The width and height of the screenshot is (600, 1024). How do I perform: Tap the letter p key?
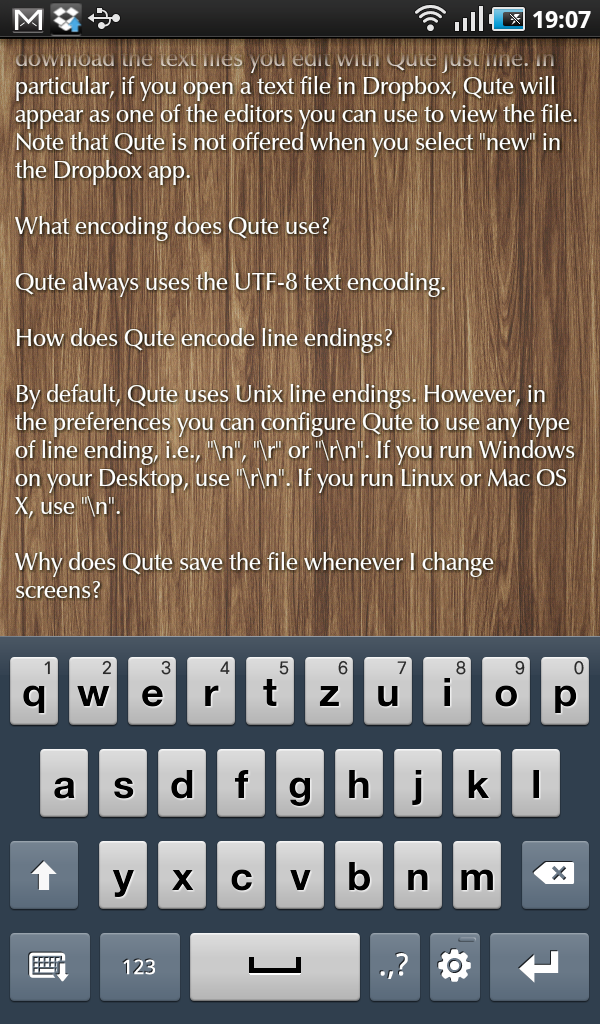(565, 691)
